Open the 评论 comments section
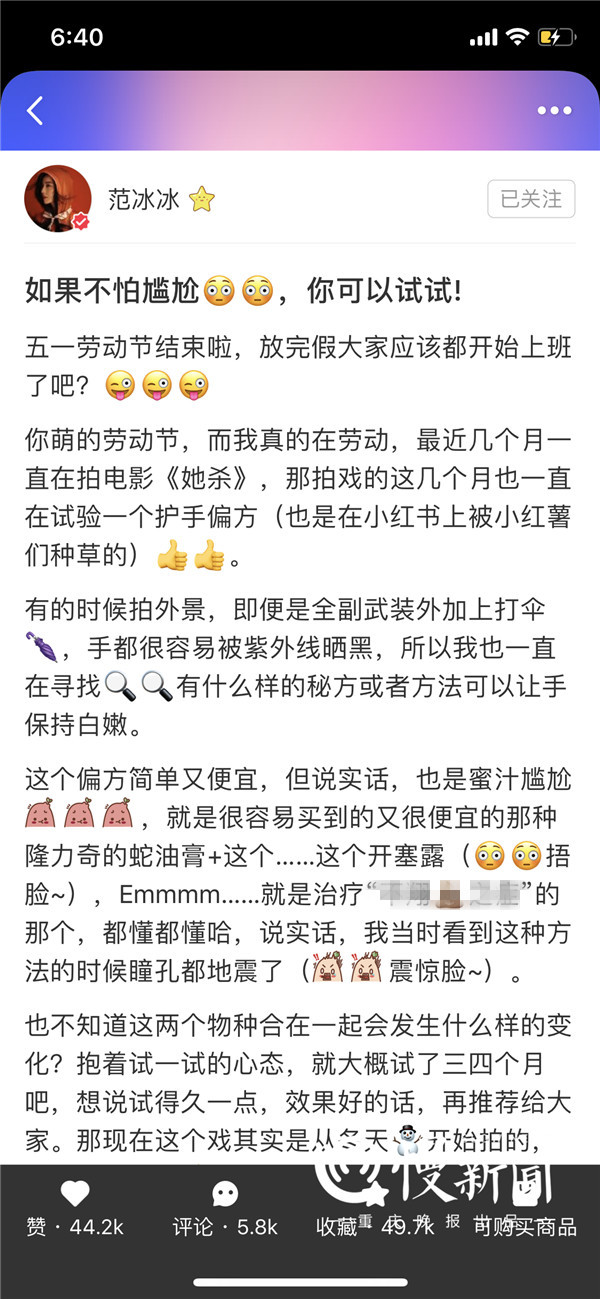600x1299 pixels. (x=225, y=1208)
